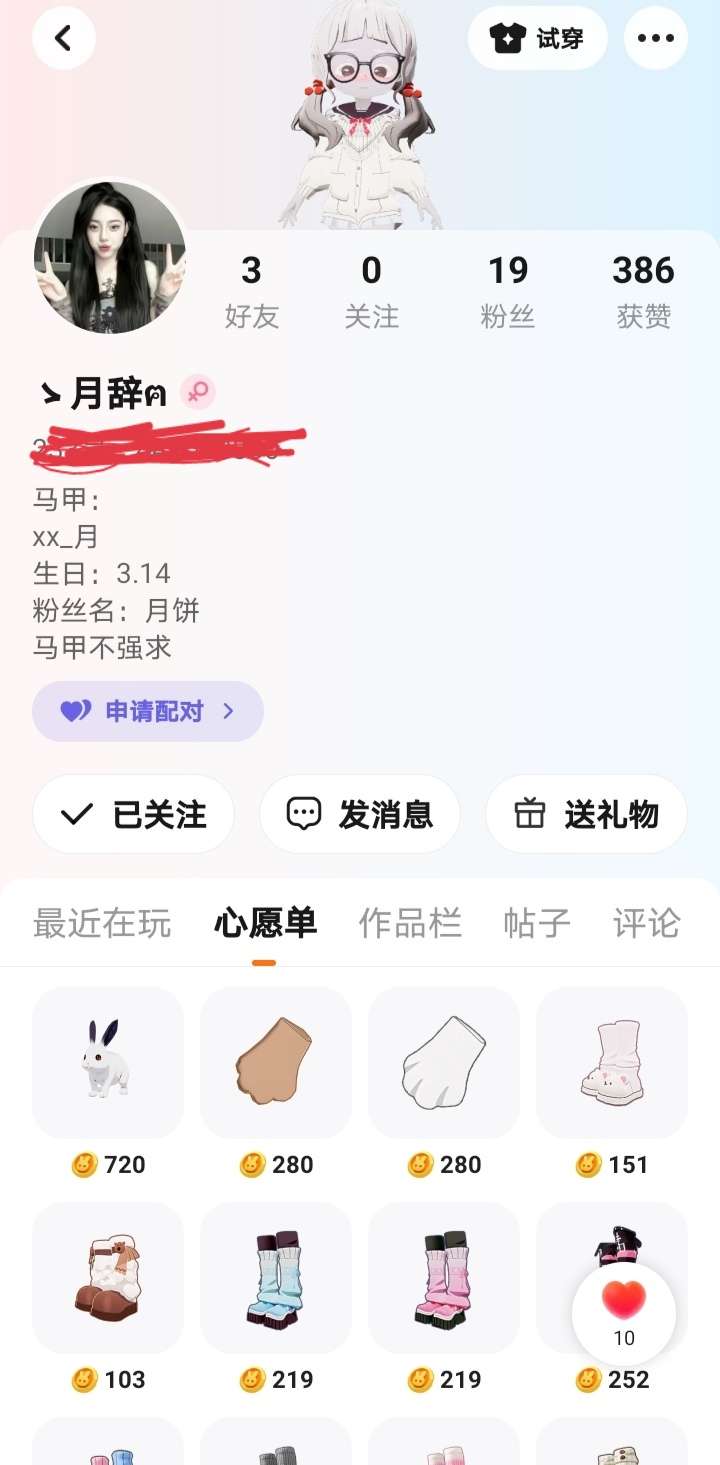720x1465 pixels.
Task: Tap 送礼物 to send a gift
Action: click(x=586, y=814)
